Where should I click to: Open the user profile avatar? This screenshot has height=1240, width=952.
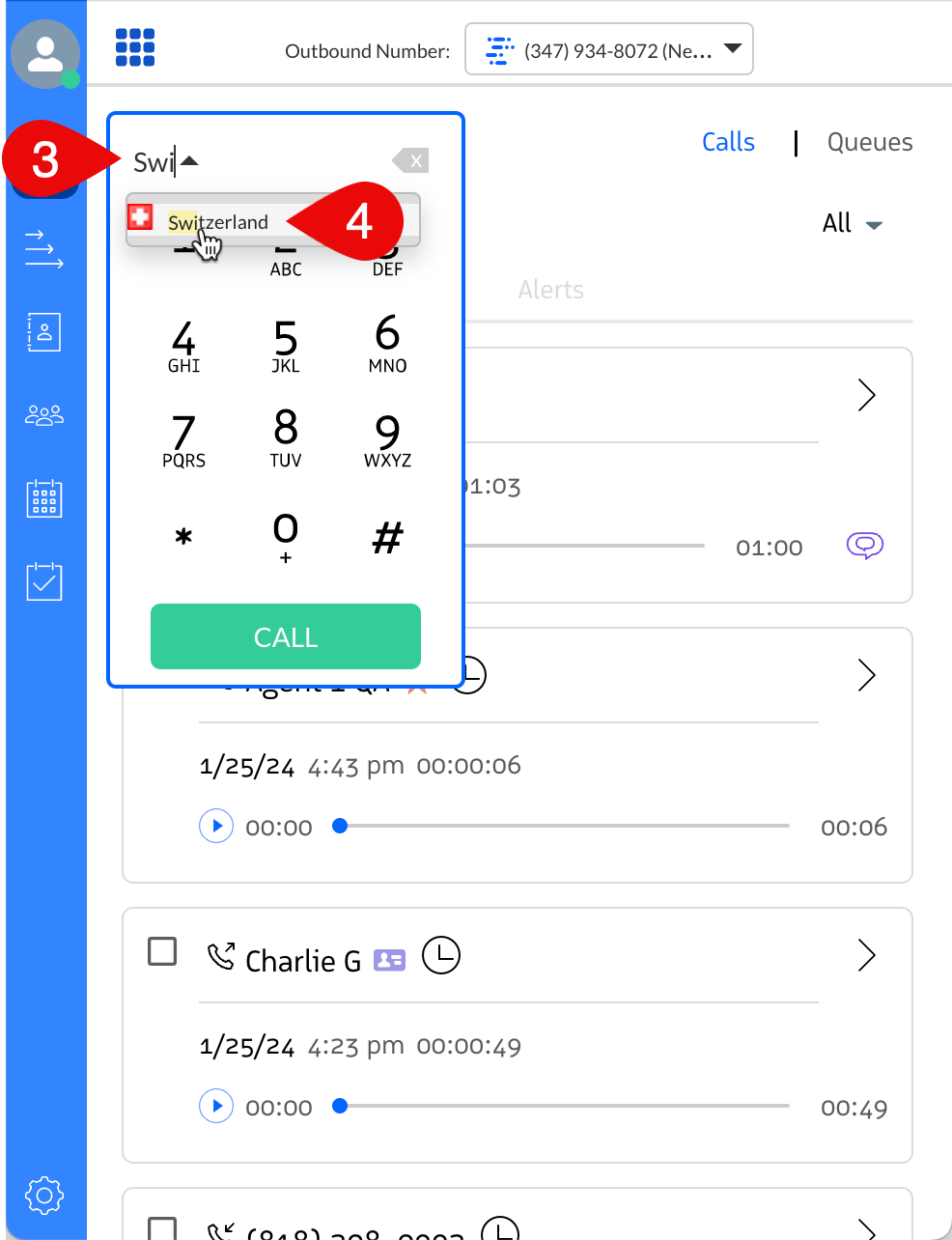pos(44,54)
